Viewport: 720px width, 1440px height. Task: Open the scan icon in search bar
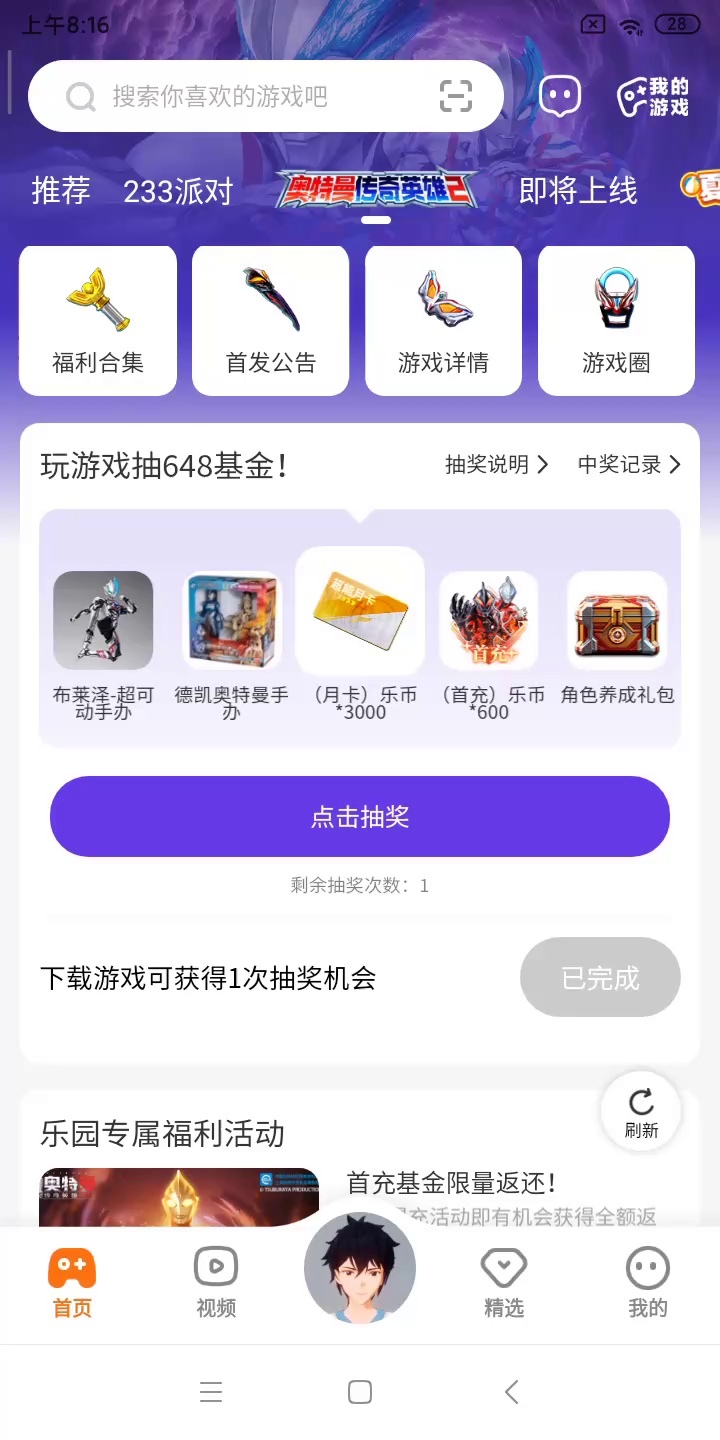(x=456, y=97)
